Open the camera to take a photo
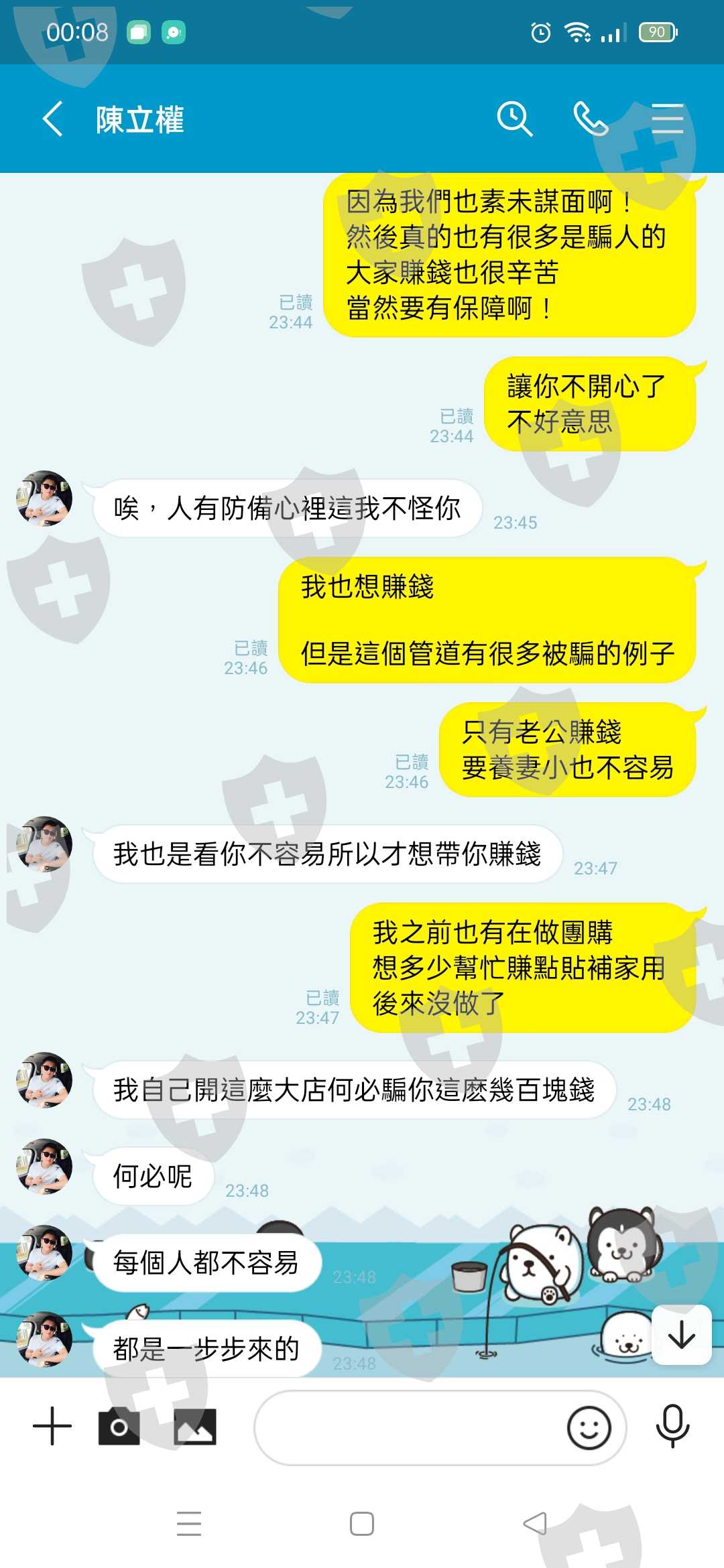 [119, 1426]
